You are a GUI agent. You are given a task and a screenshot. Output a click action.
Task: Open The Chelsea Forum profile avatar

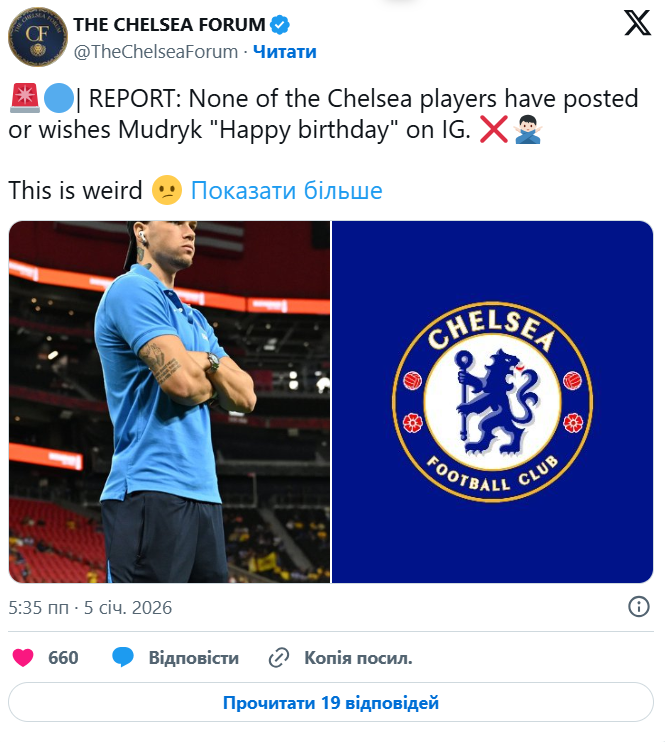coord(37,36)
